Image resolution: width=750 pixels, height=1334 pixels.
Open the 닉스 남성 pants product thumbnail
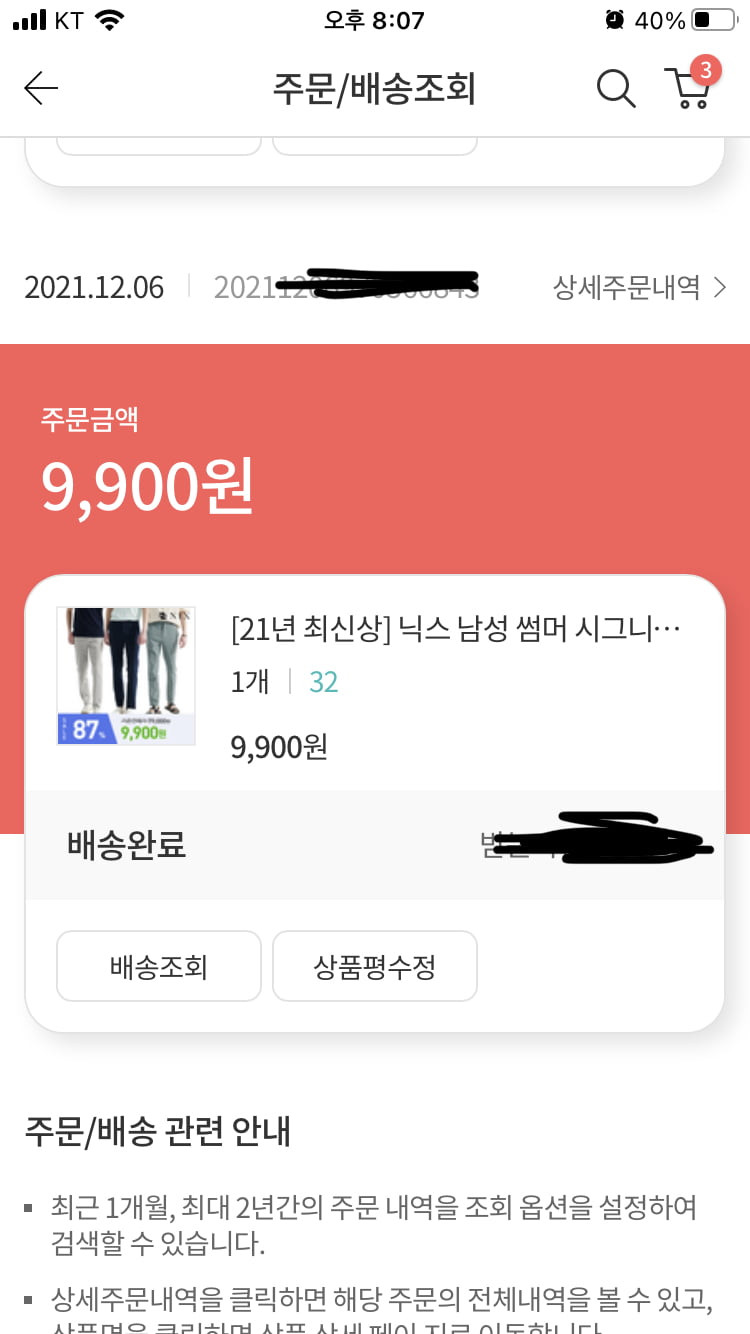pyautogui.click(x=126, y=676)
